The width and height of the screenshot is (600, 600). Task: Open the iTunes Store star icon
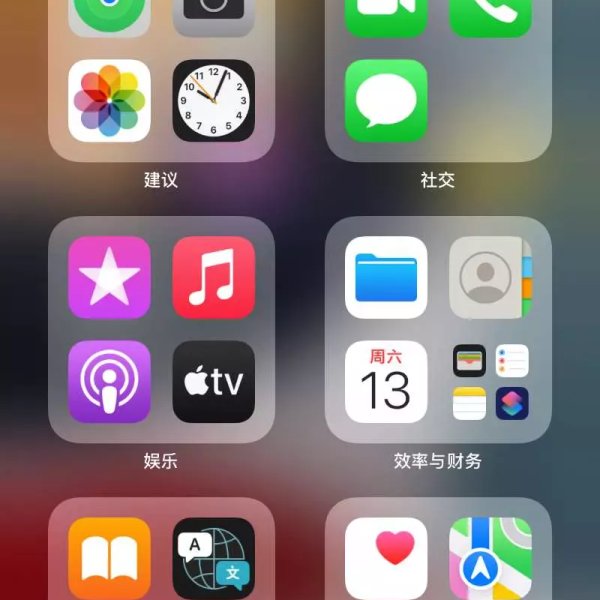[109, 277]
